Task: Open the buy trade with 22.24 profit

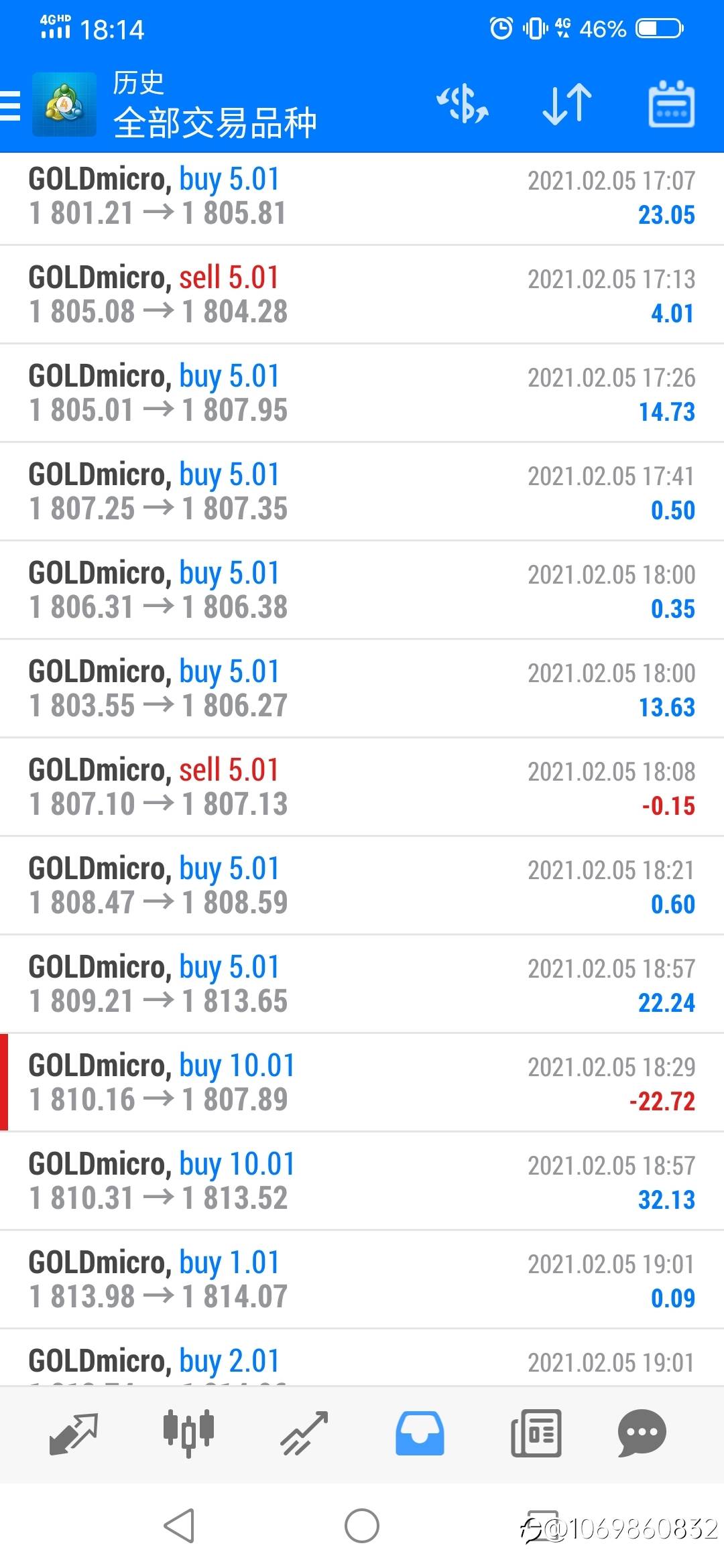Action: coord(362,984)
